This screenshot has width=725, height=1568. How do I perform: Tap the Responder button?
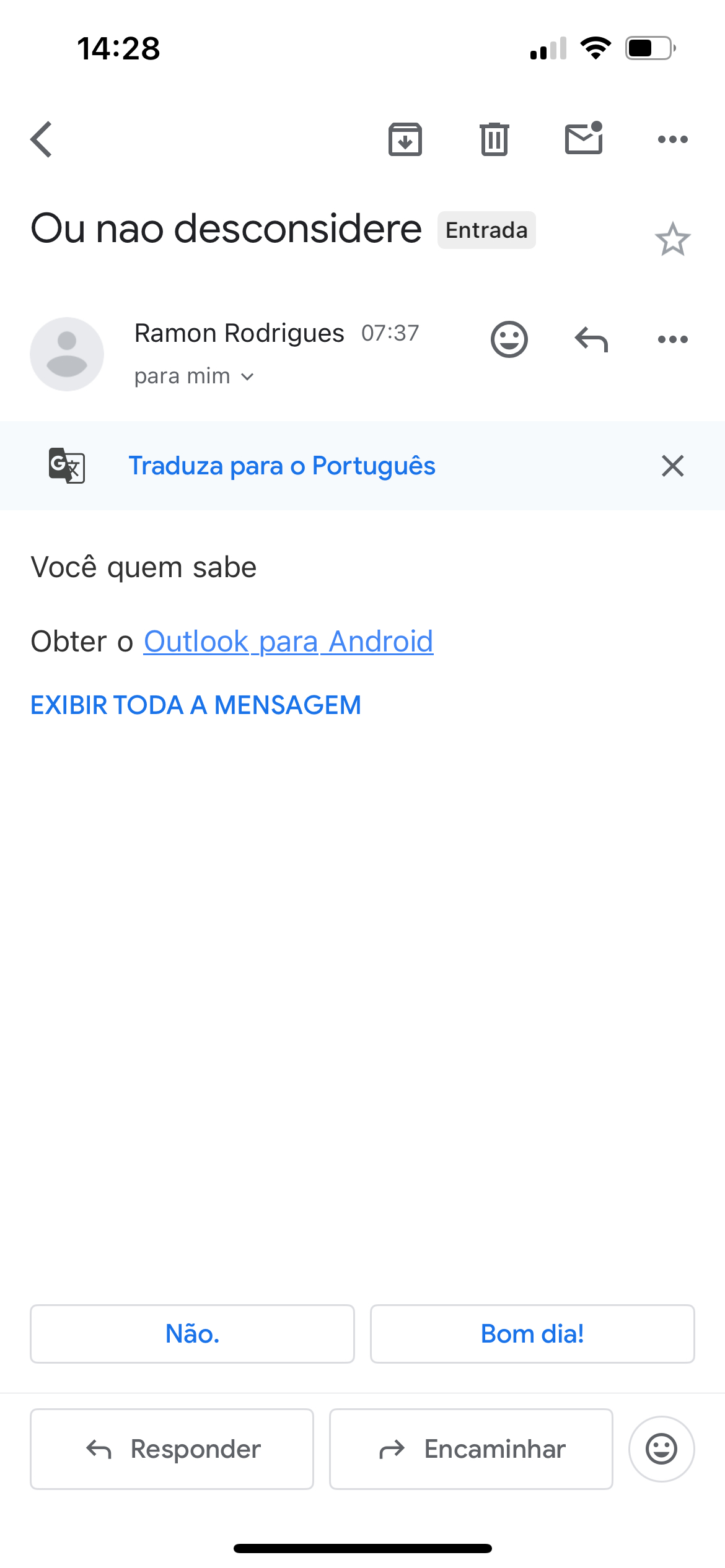[x=172, y=1449]
